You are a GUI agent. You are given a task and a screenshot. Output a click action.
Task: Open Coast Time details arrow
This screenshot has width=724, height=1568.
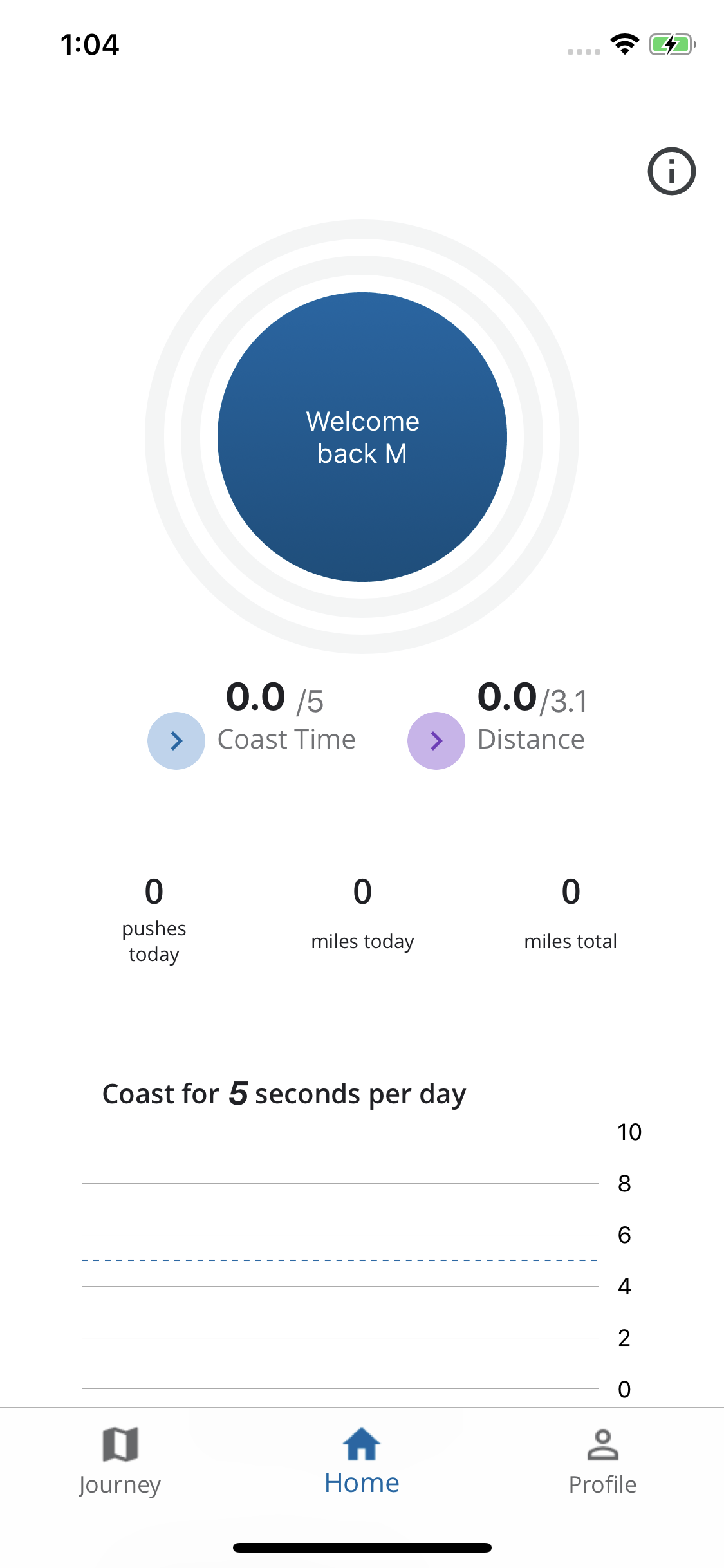point(176,740)
